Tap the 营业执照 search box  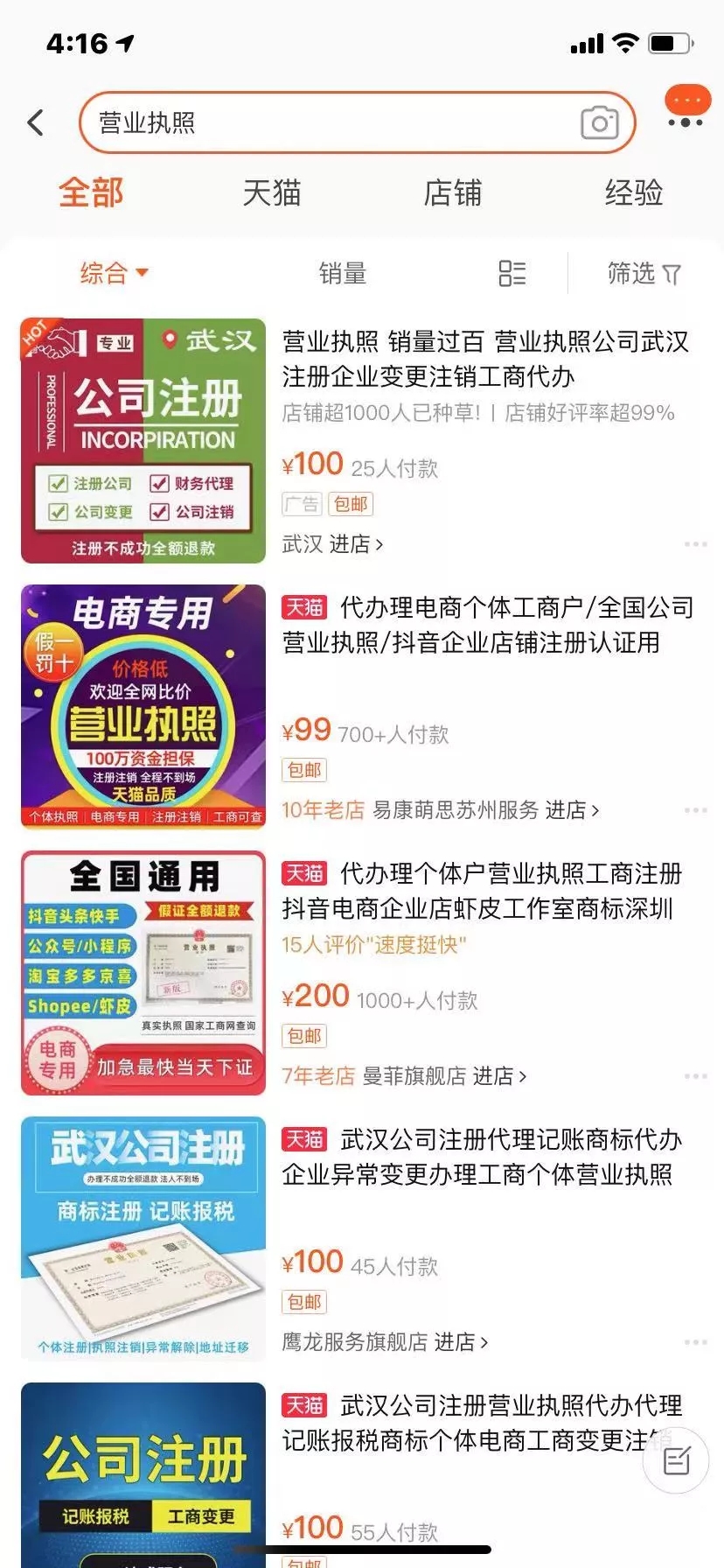click(x=332, y=122)
